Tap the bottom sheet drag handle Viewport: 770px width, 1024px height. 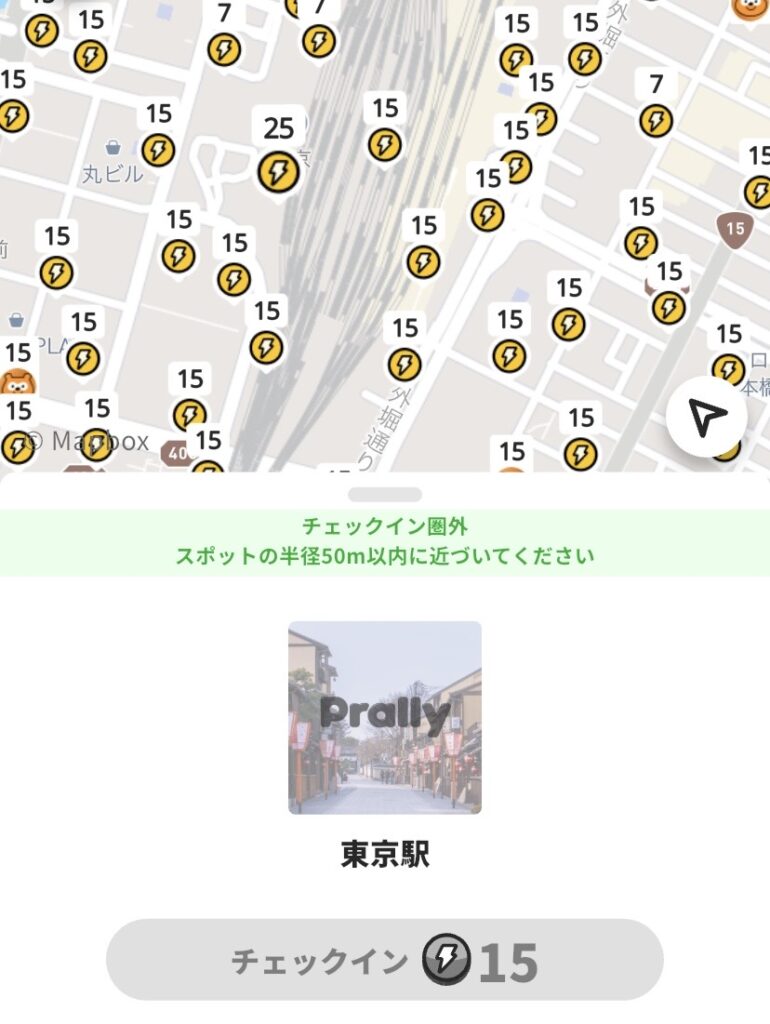pyautogui.click(x=385, y=494)
